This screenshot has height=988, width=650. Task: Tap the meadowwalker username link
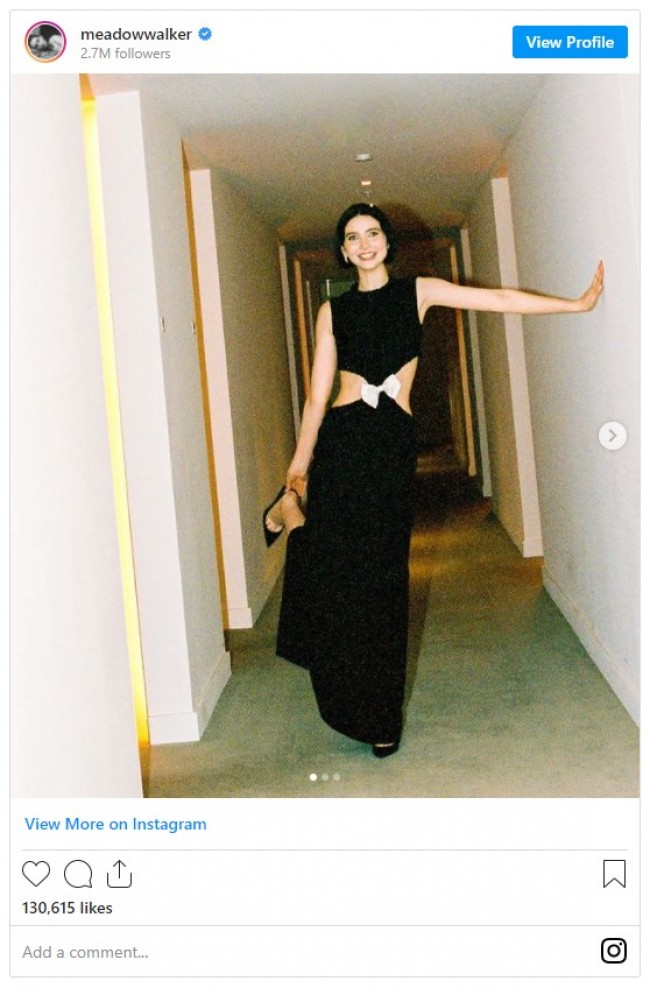click(x=135, y=34)
